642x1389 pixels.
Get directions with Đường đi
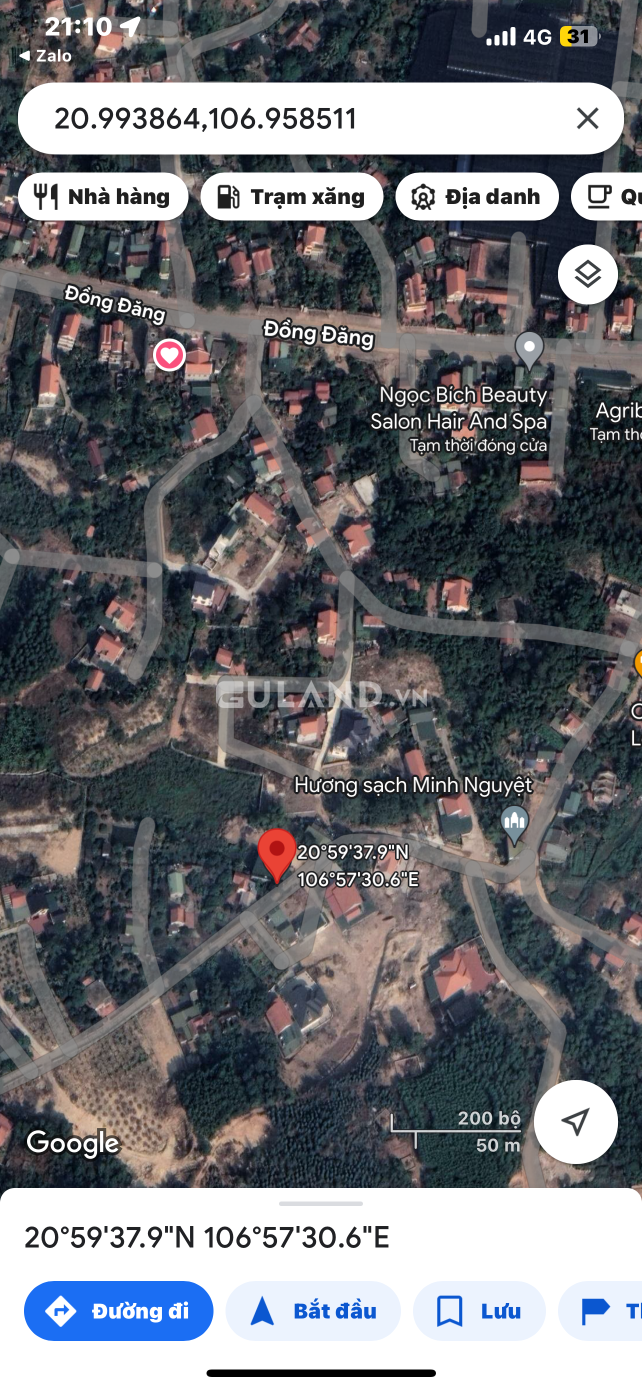119,1311
